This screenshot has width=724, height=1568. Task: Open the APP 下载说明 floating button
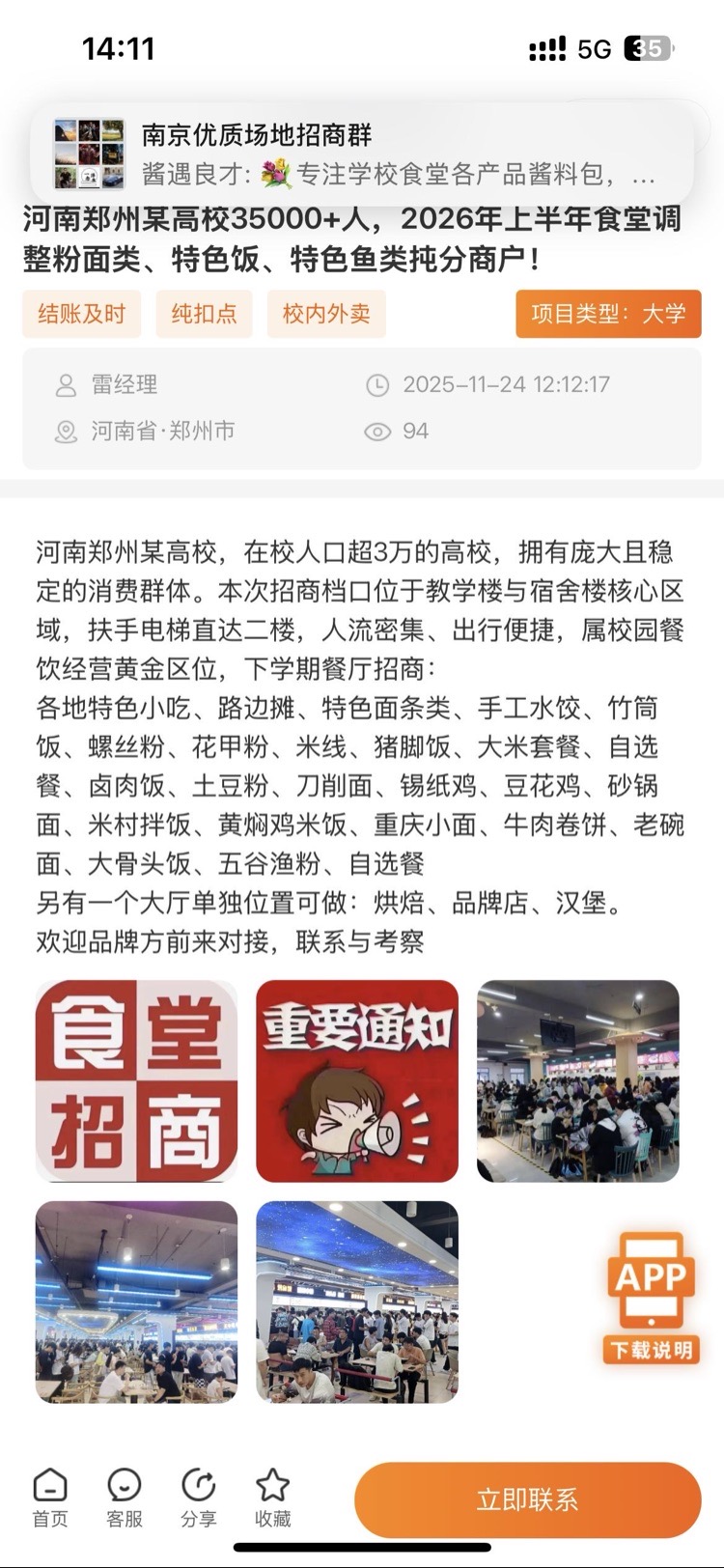(x=652, y=1297)
